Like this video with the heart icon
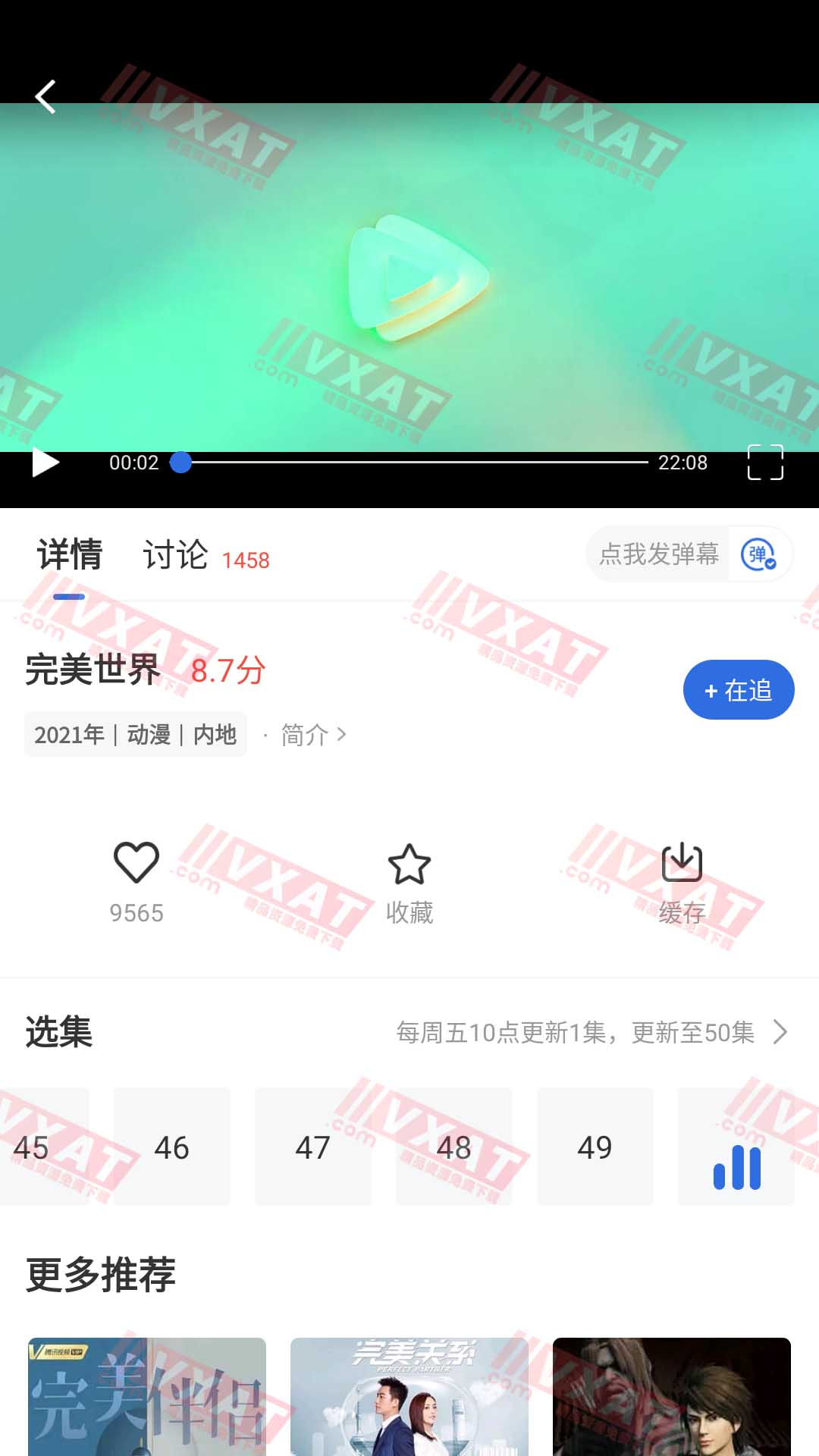 tap(136, 863)
